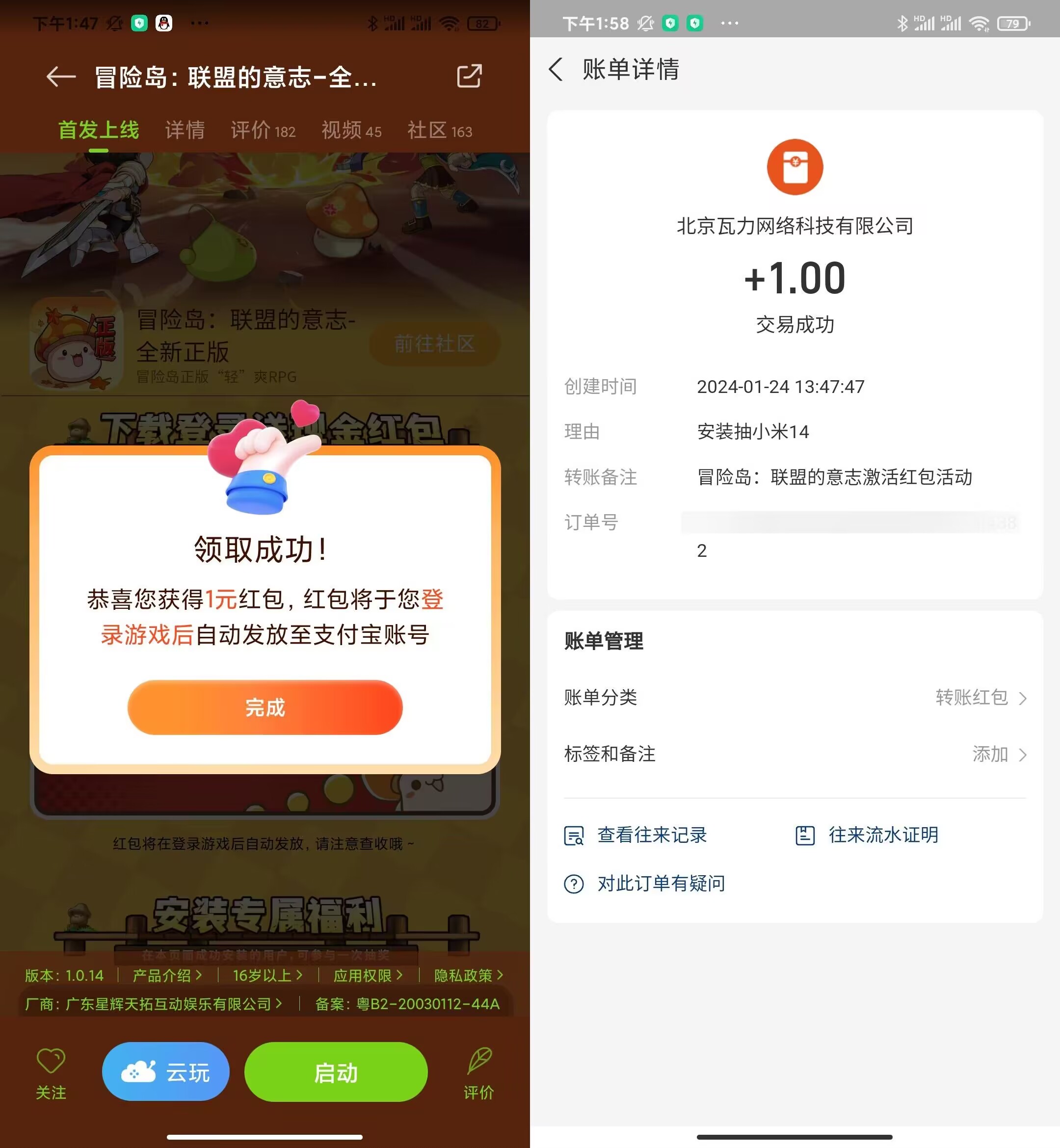
Task: Open the 社区 163 tab
Action: [439, 130]
